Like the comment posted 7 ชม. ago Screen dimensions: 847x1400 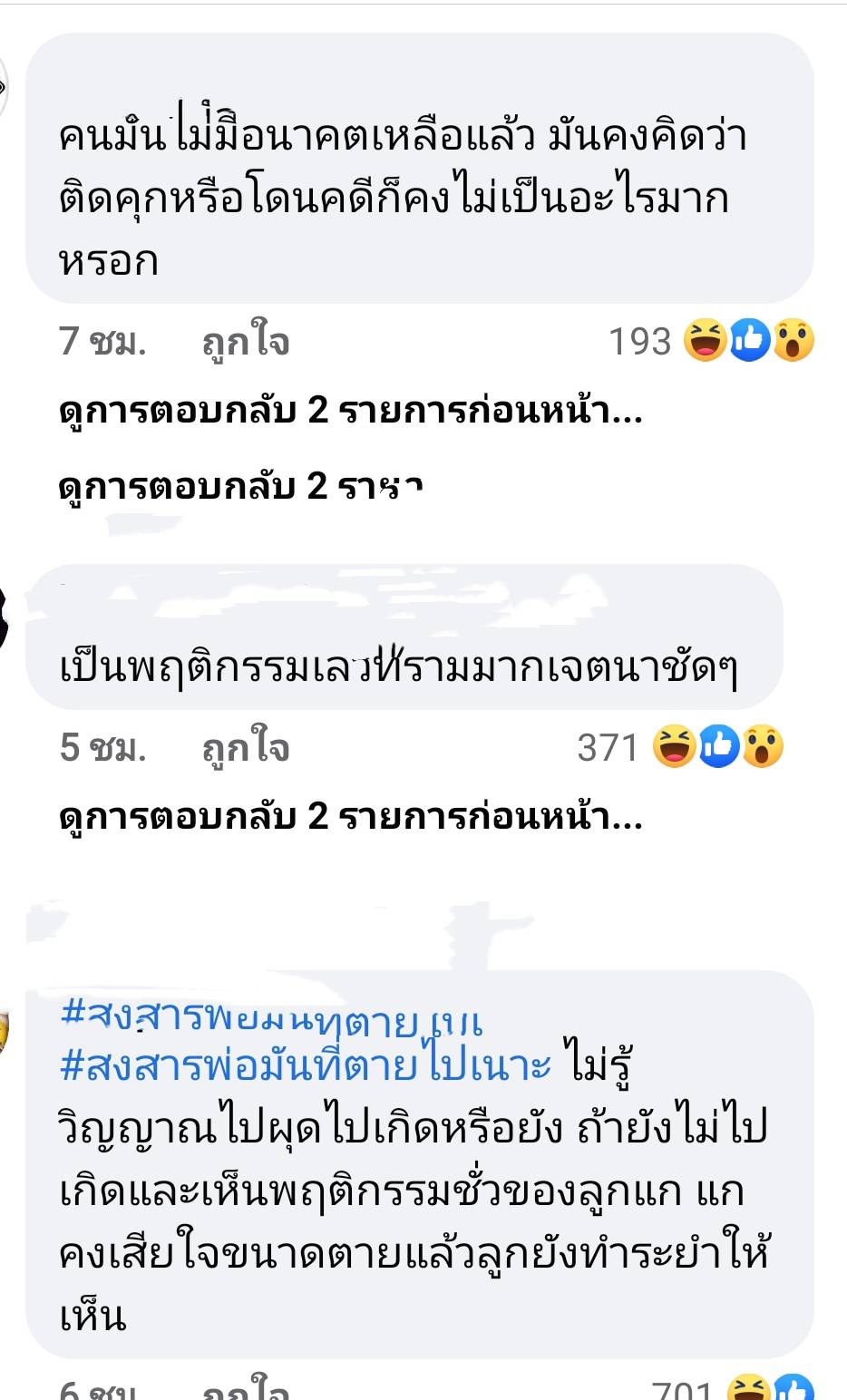click(x=245, y=342)
